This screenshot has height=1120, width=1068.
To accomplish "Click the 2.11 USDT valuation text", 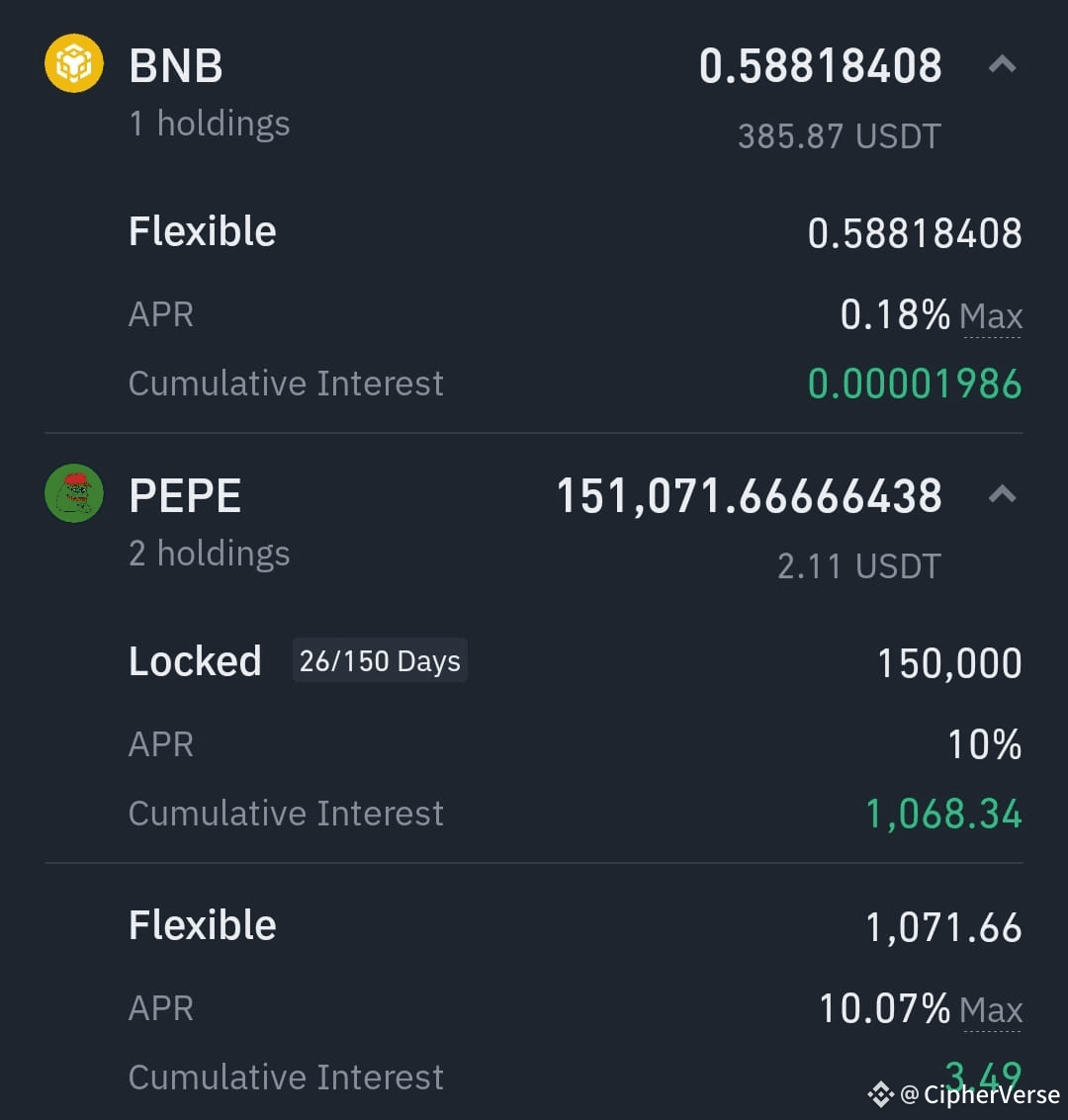I will coord(859,565).
